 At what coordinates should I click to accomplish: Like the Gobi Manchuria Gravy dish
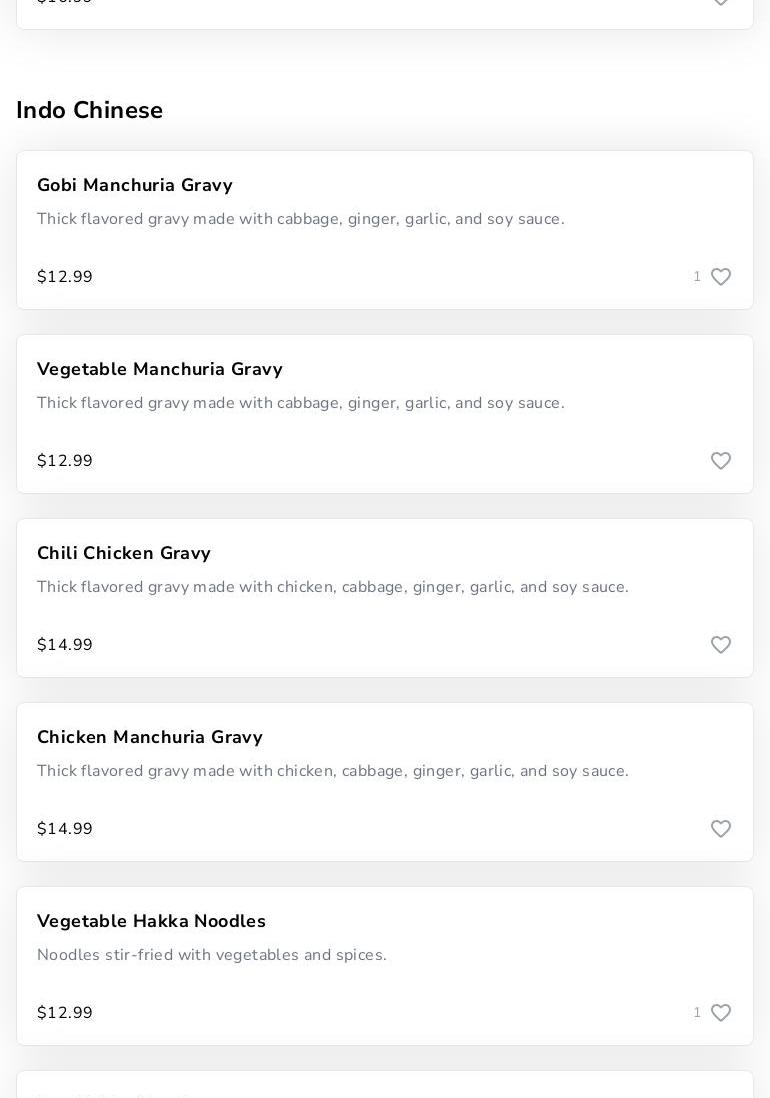click(721, 277)
